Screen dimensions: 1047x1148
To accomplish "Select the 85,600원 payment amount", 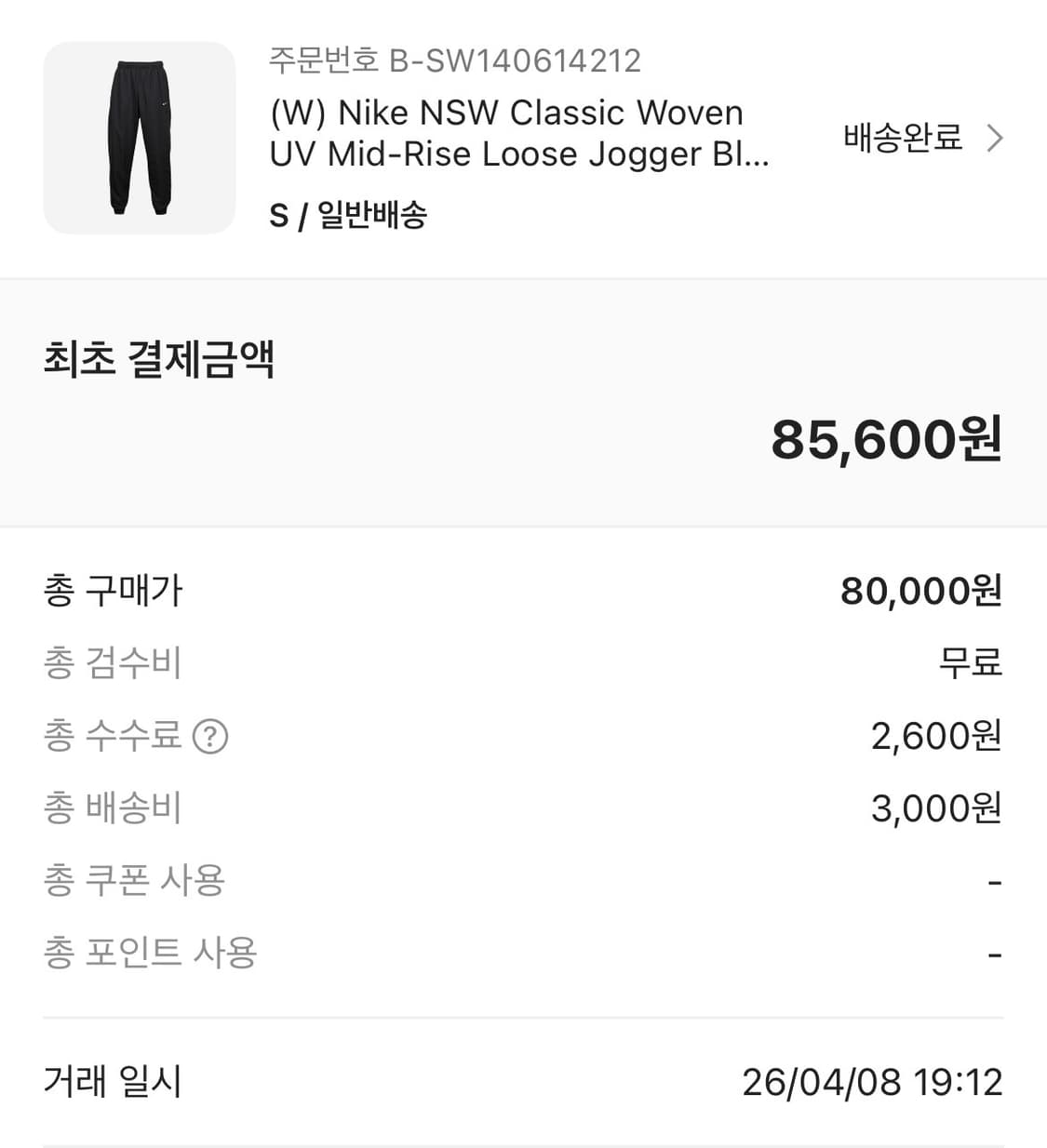I will pyautogui.click(x=886, y=441).
